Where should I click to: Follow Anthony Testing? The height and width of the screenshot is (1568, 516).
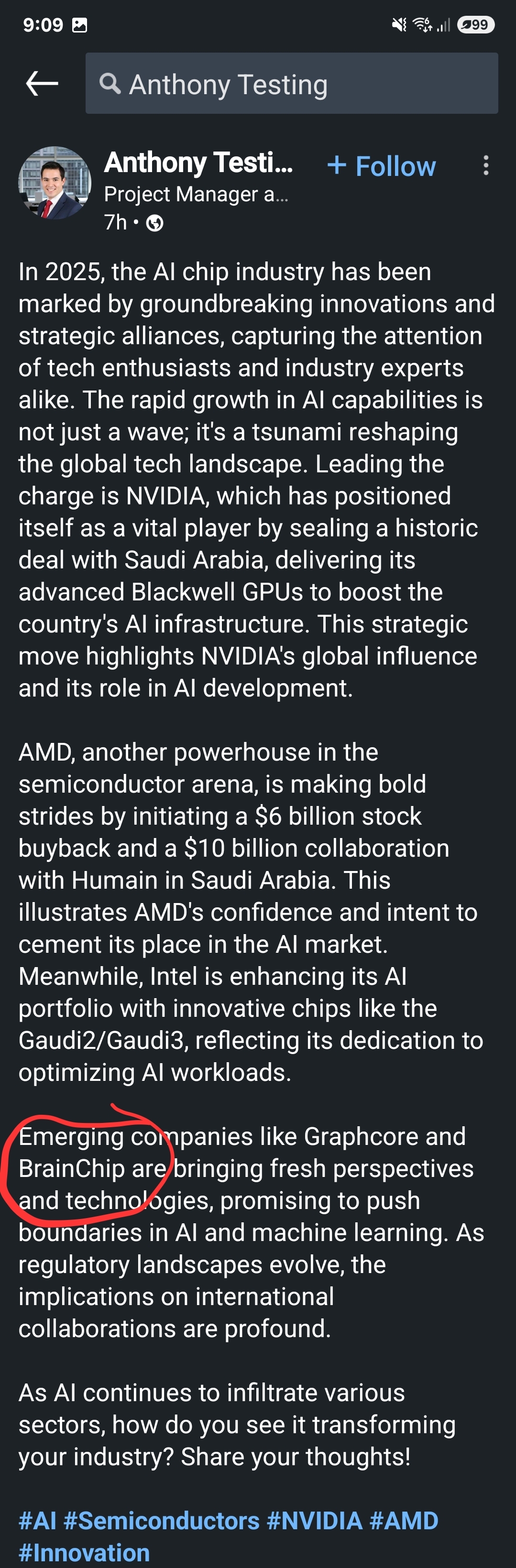[382, 166]
